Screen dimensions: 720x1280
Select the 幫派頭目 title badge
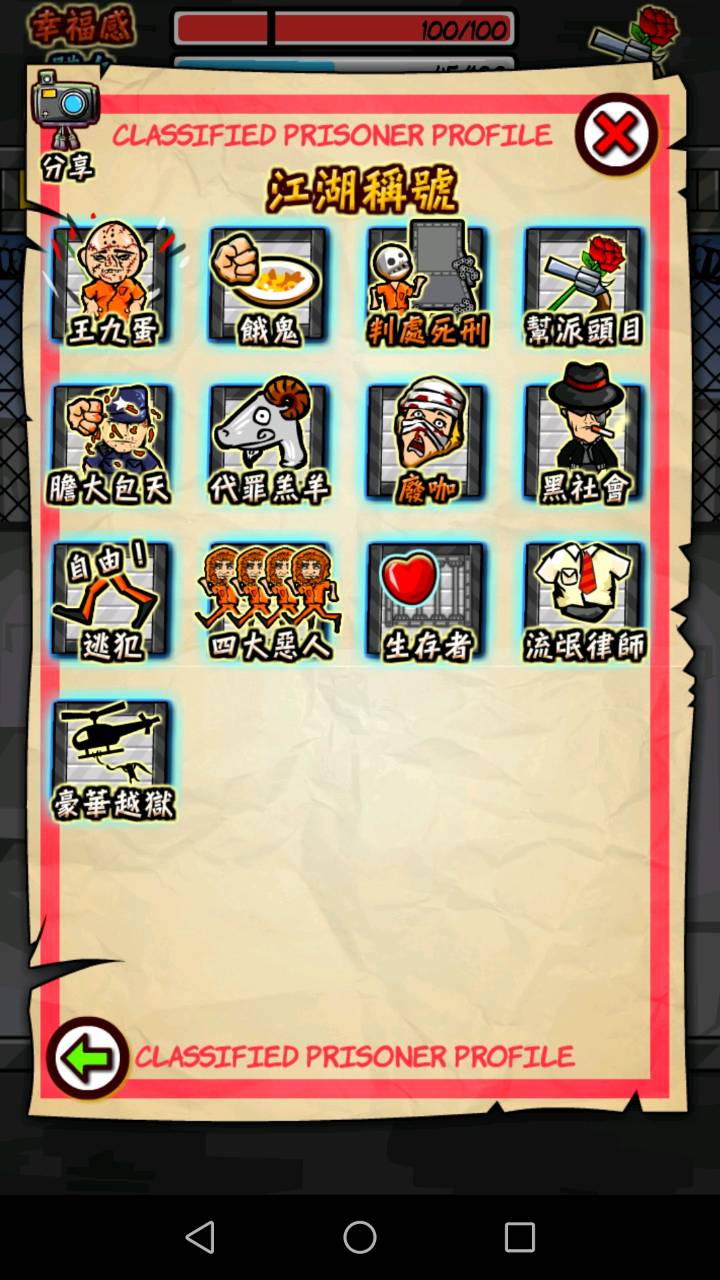tap(584, 285)
